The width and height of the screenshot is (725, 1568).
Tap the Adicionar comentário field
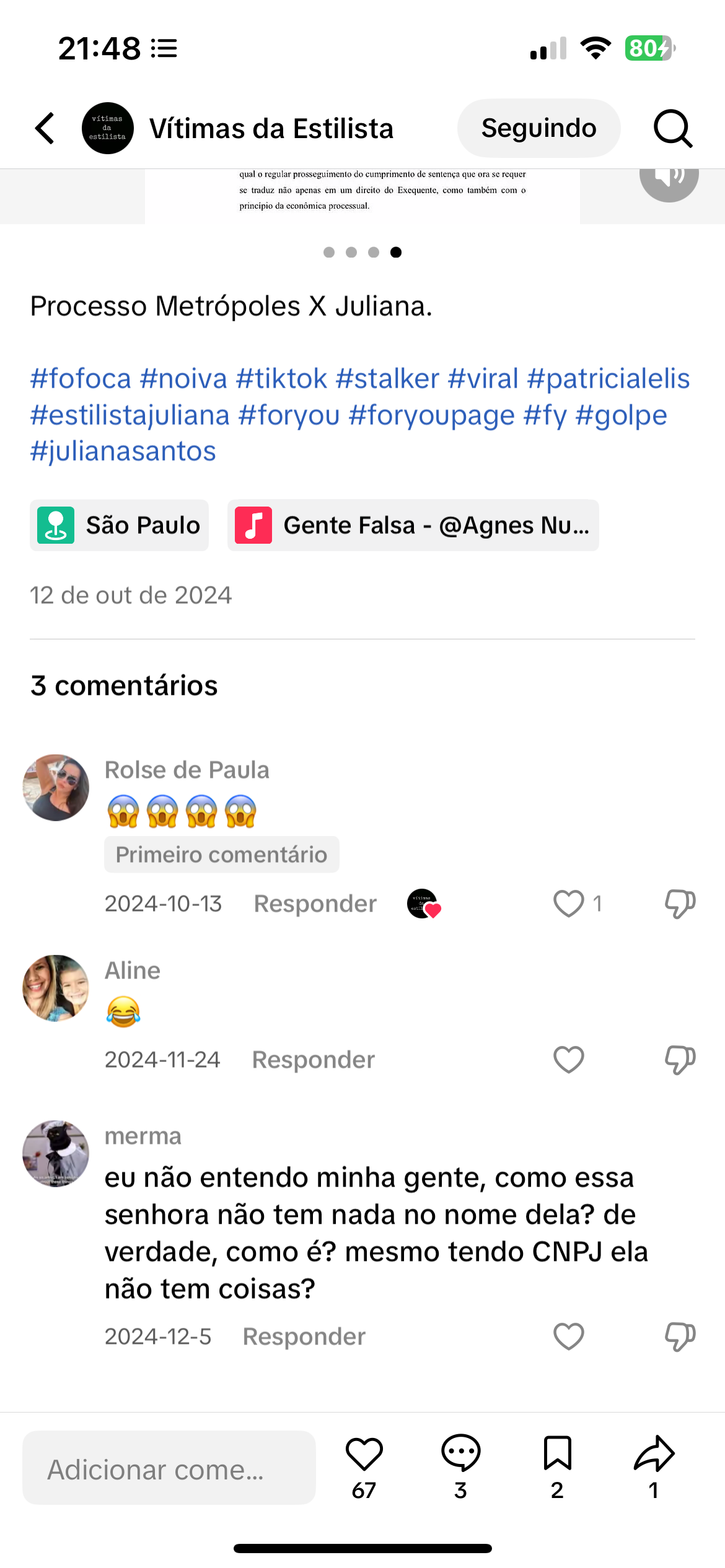click(x=169, y=1468)
